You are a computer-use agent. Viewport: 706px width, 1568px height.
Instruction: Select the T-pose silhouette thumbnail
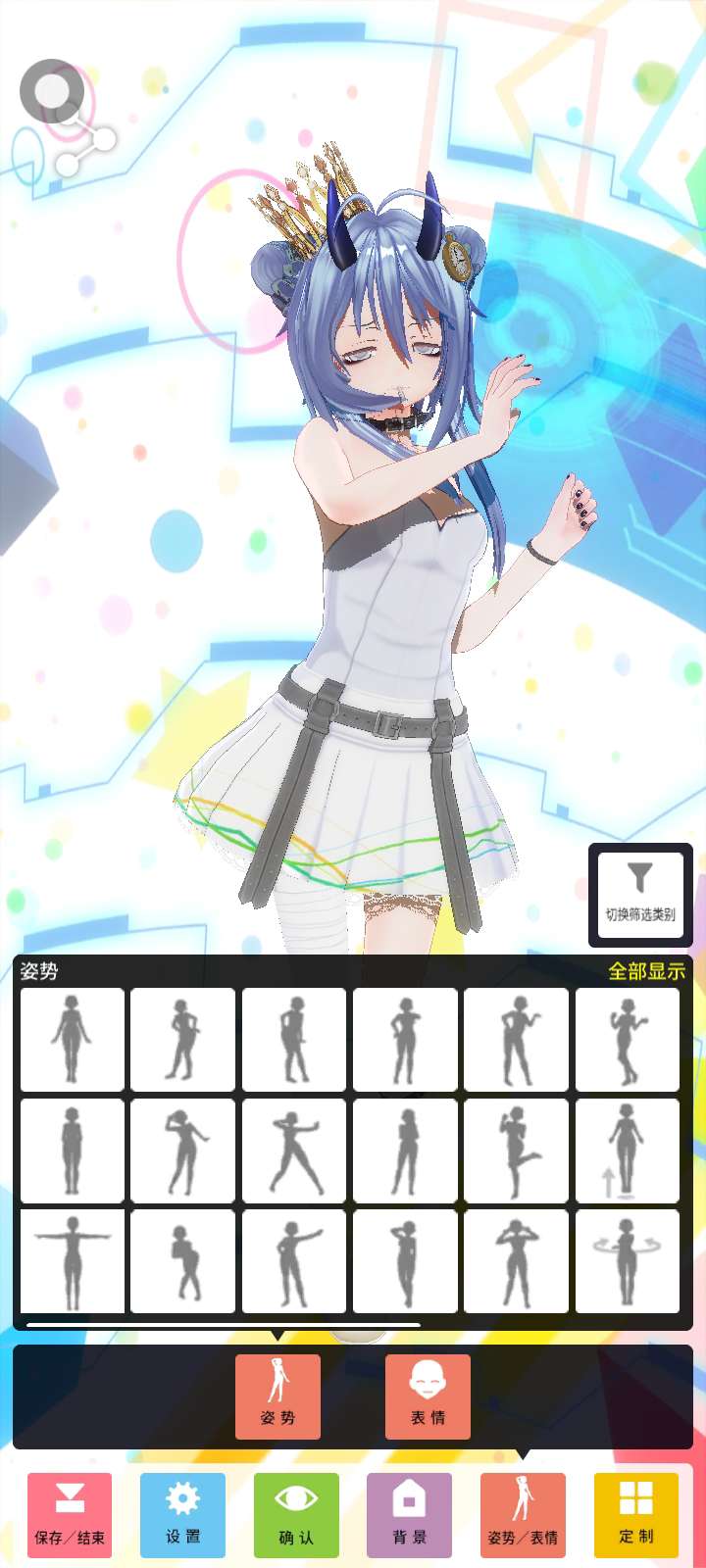(x=73, y=1261)
